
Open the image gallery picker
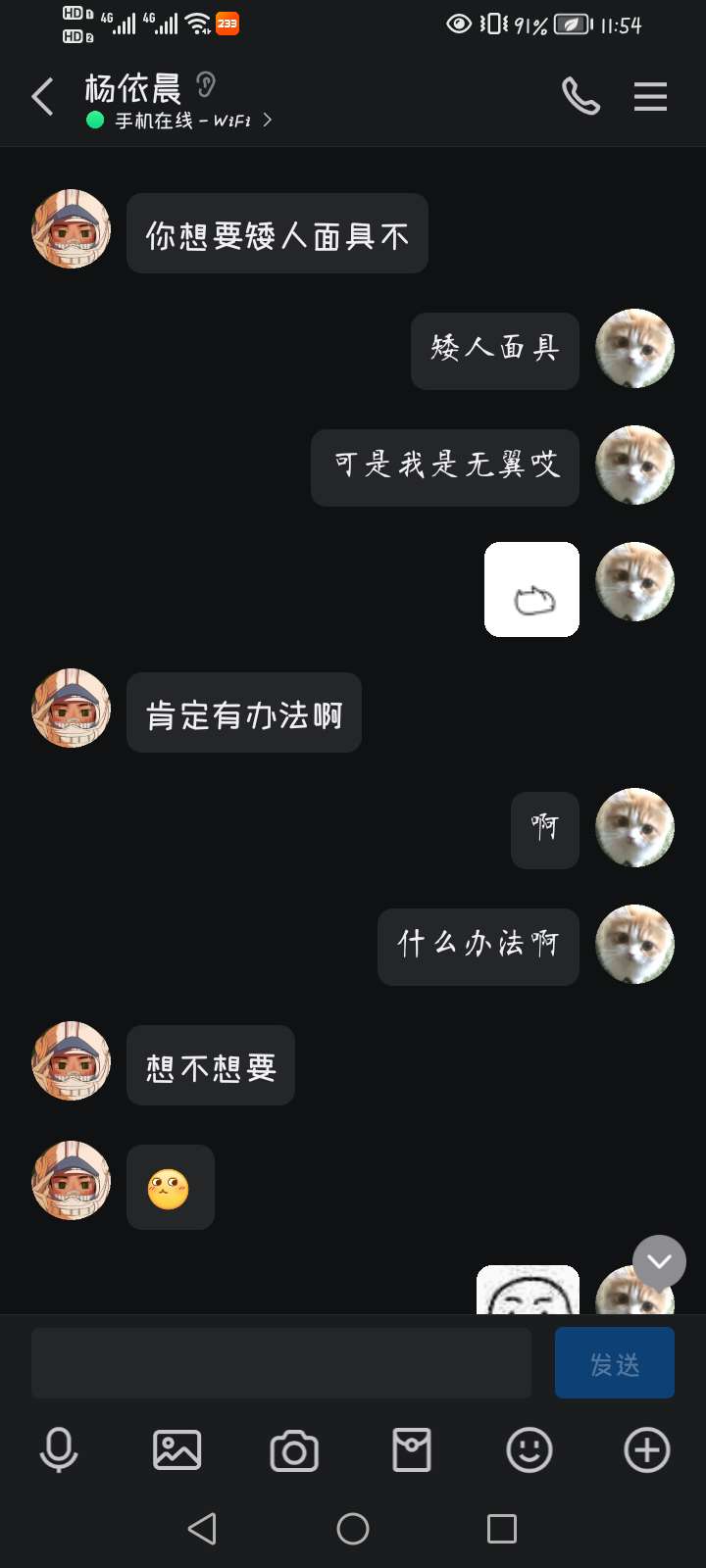[176, 1450]
